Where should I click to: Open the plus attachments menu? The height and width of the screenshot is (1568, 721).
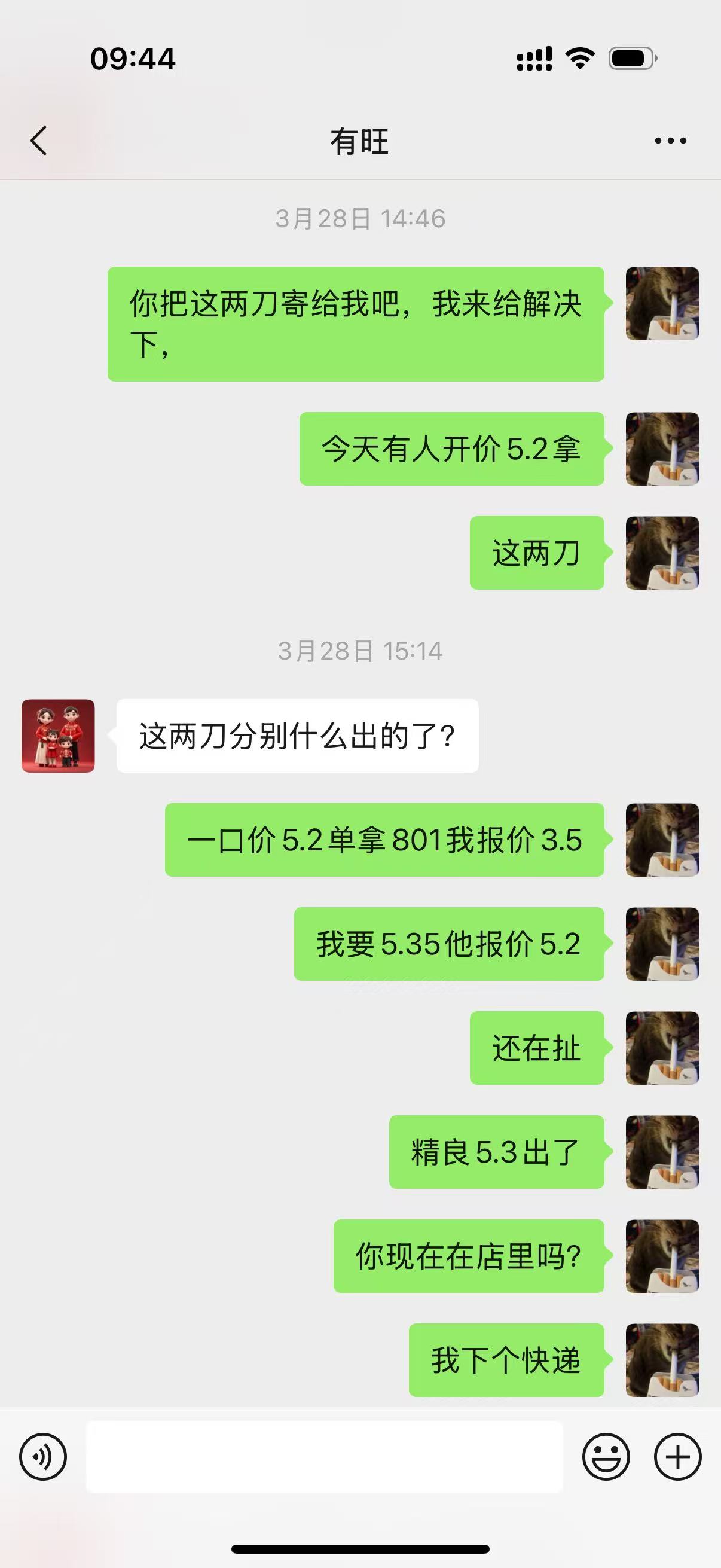(677, 1457)
